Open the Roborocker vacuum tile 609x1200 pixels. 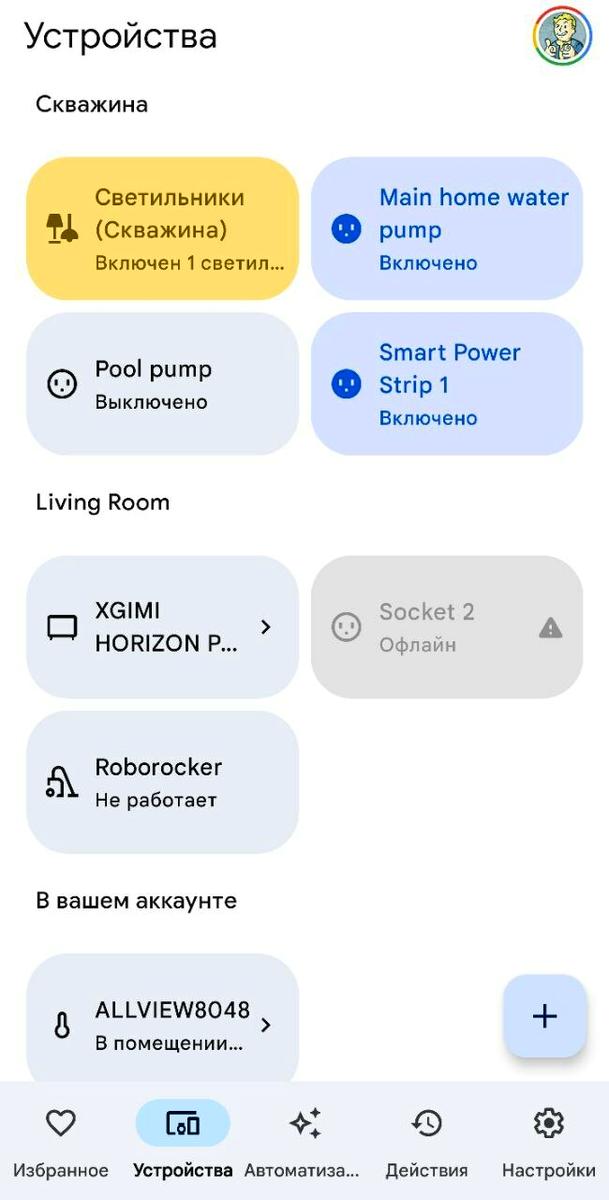tap(162, 782)
